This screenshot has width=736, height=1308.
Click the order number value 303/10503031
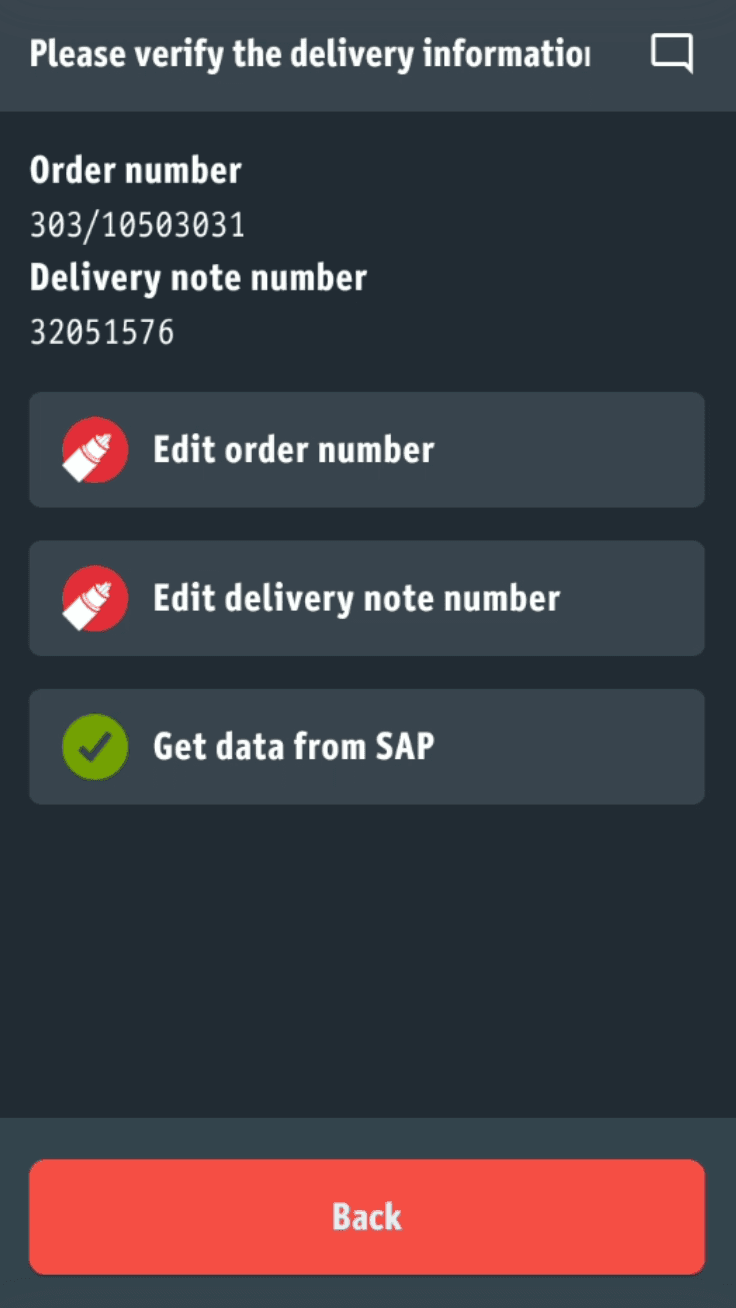tap(137, 224)
